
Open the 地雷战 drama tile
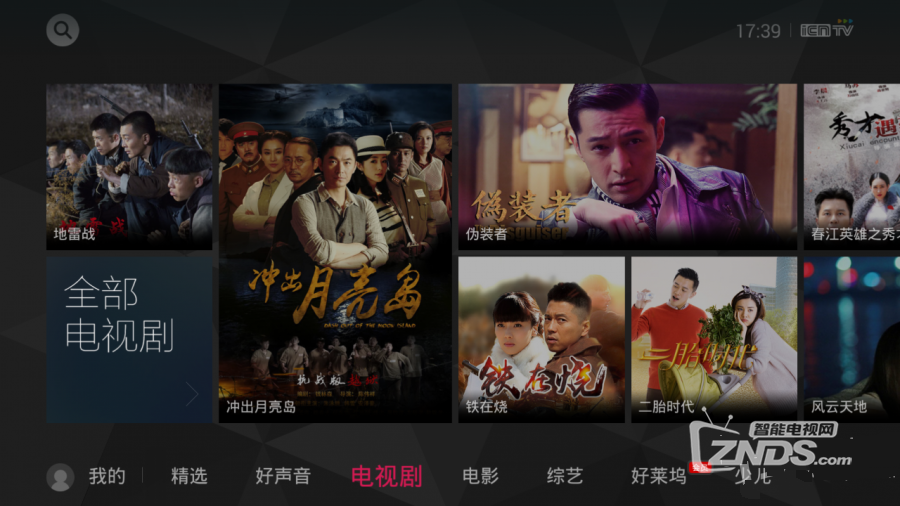pos(129,166)
